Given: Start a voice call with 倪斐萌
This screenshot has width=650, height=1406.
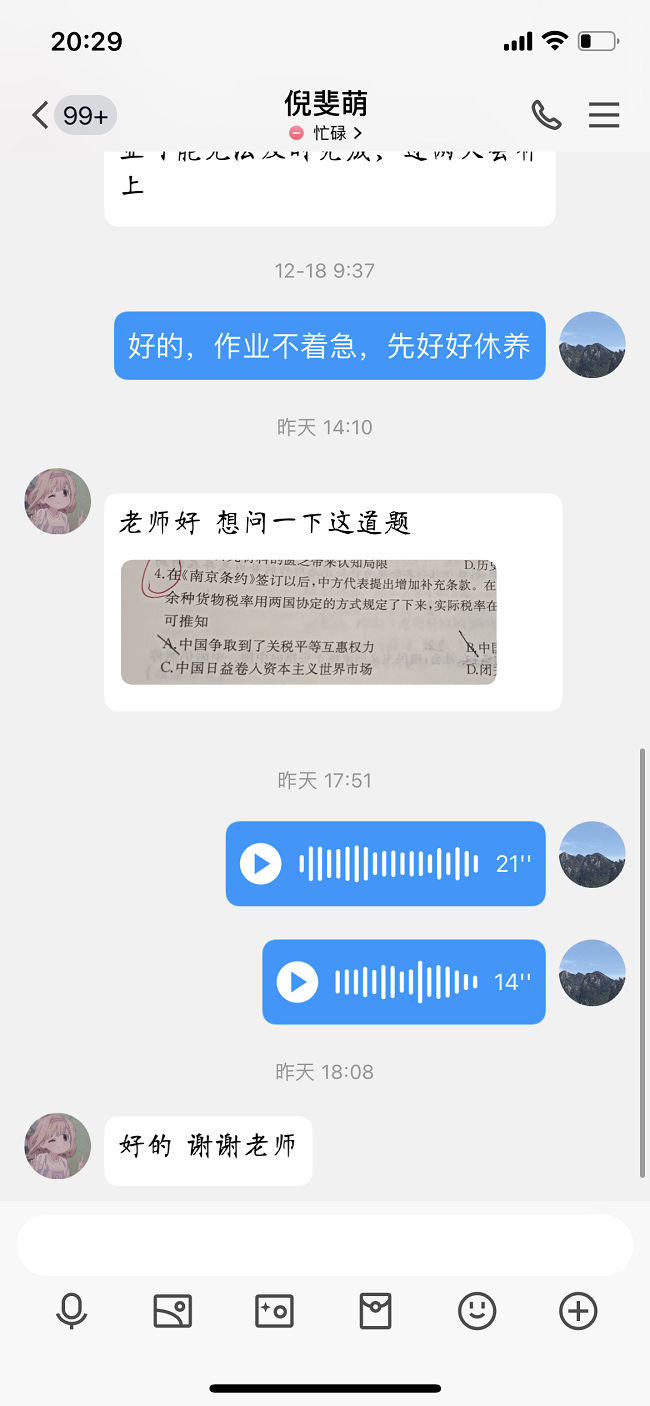Looking at the screenshot, I should [546, 115].
